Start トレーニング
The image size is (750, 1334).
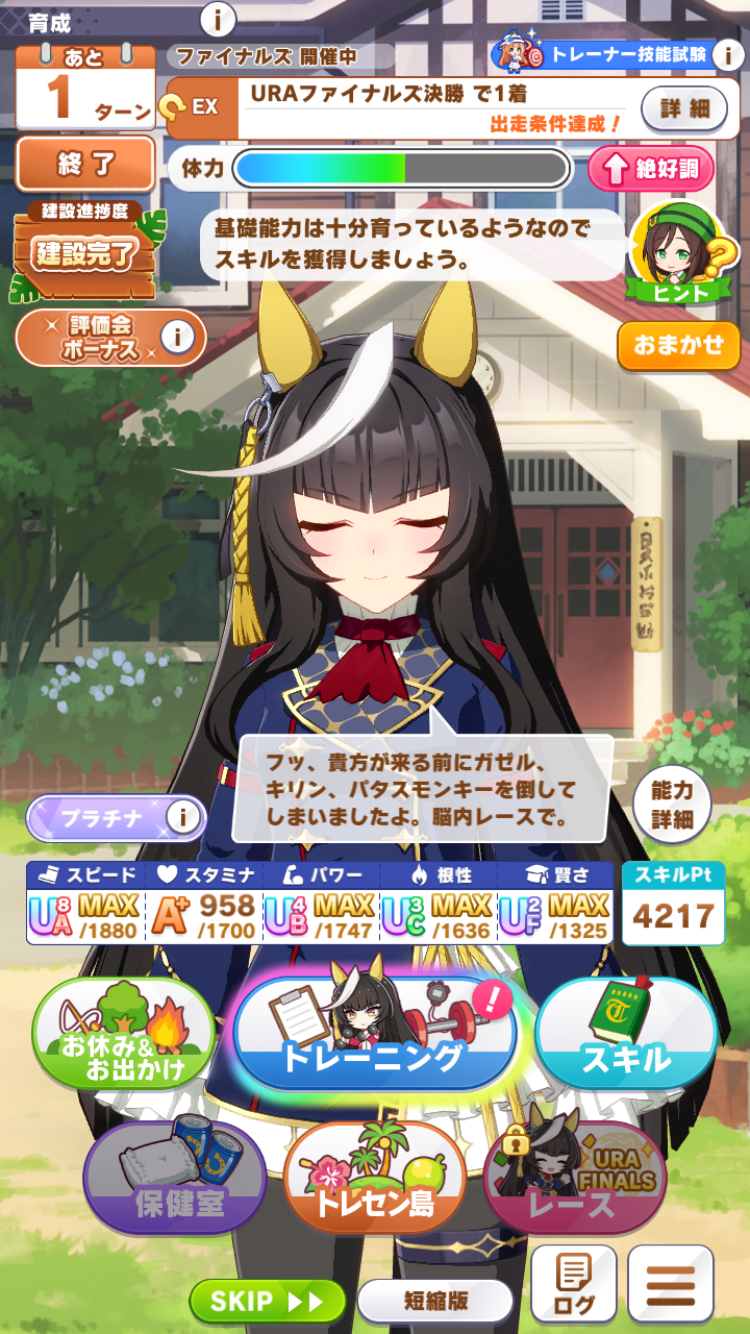click(374, 1035)
